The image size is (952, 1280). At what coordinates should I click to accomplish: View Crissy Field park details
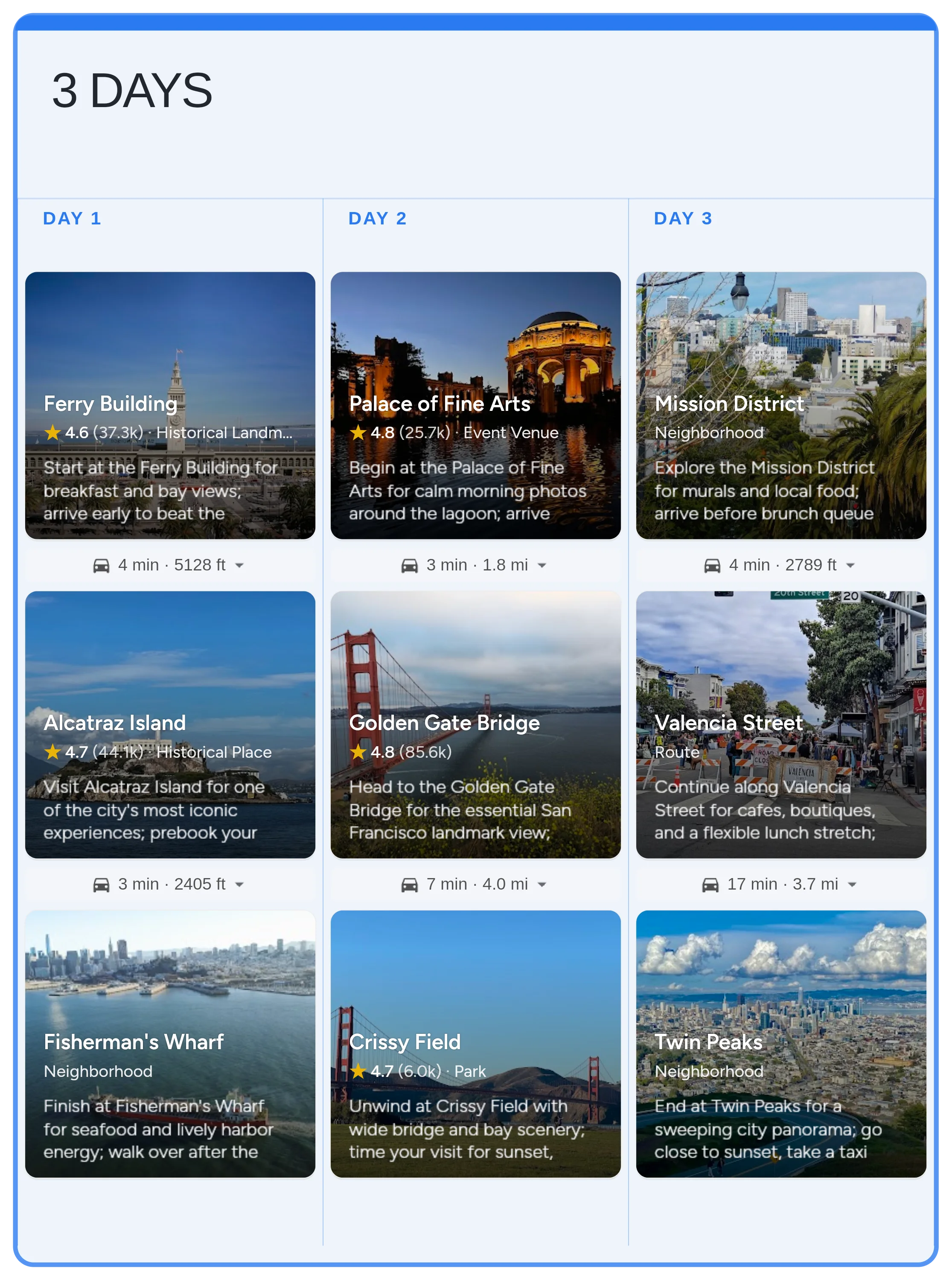[475, 1043]
